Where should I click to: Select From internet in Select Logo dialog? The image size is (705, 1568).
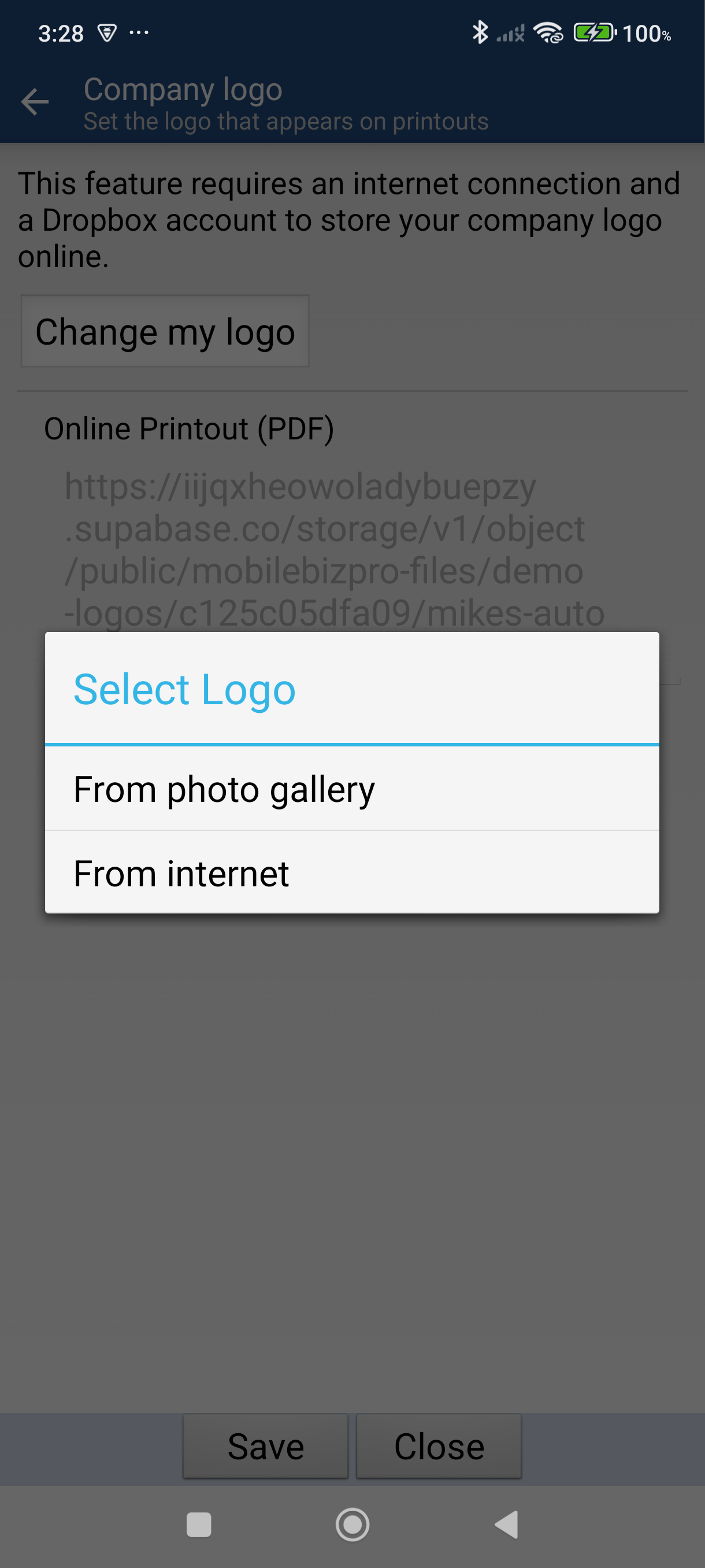coord(181,874)
